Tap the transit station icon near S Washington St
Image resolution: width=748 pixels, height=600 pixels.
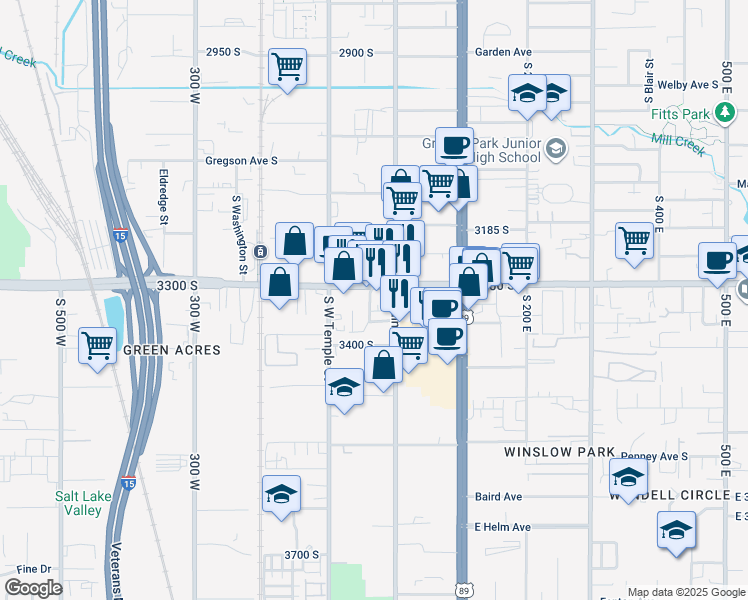[260, 251]
